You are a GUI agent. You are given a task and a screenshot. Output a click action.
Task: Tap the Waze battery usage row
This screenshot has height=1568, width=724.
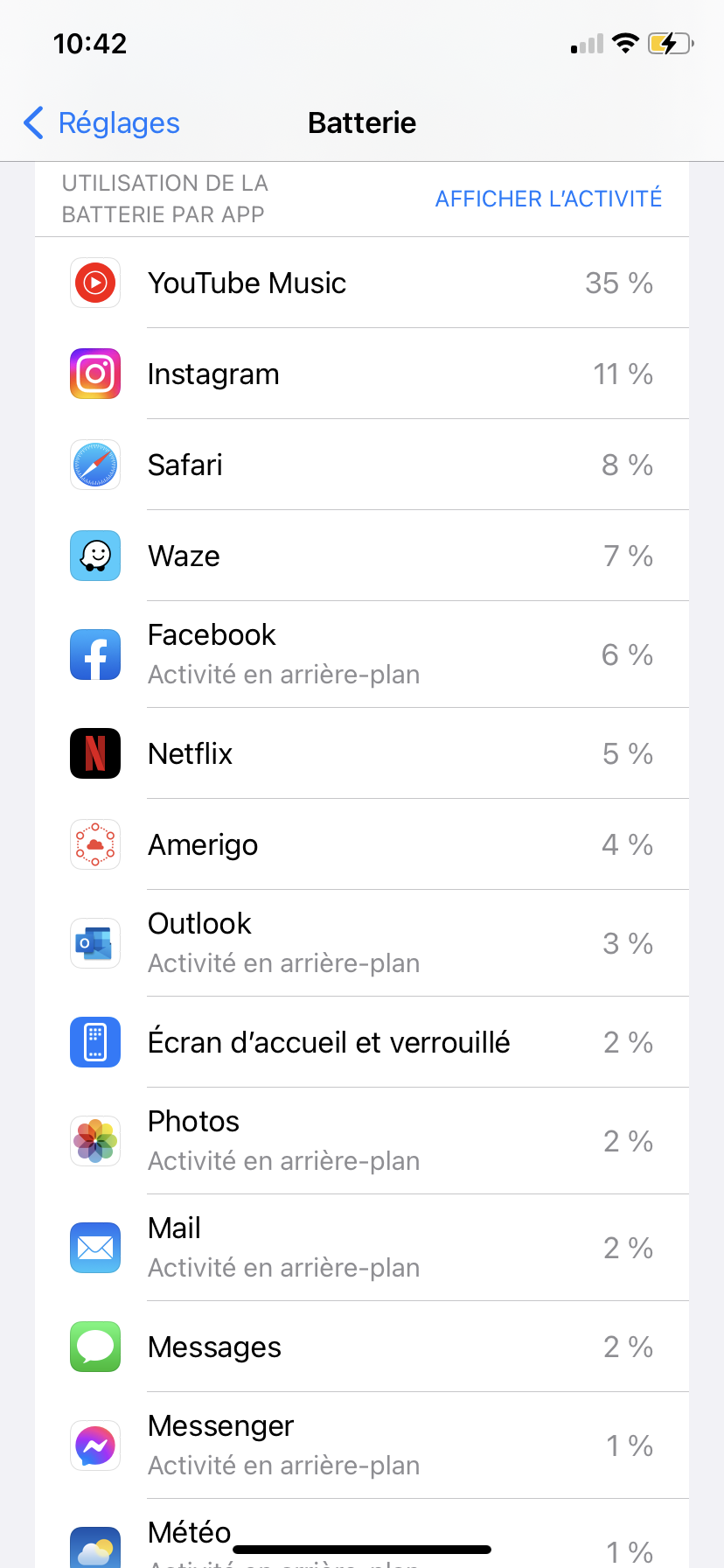point(362,556)
